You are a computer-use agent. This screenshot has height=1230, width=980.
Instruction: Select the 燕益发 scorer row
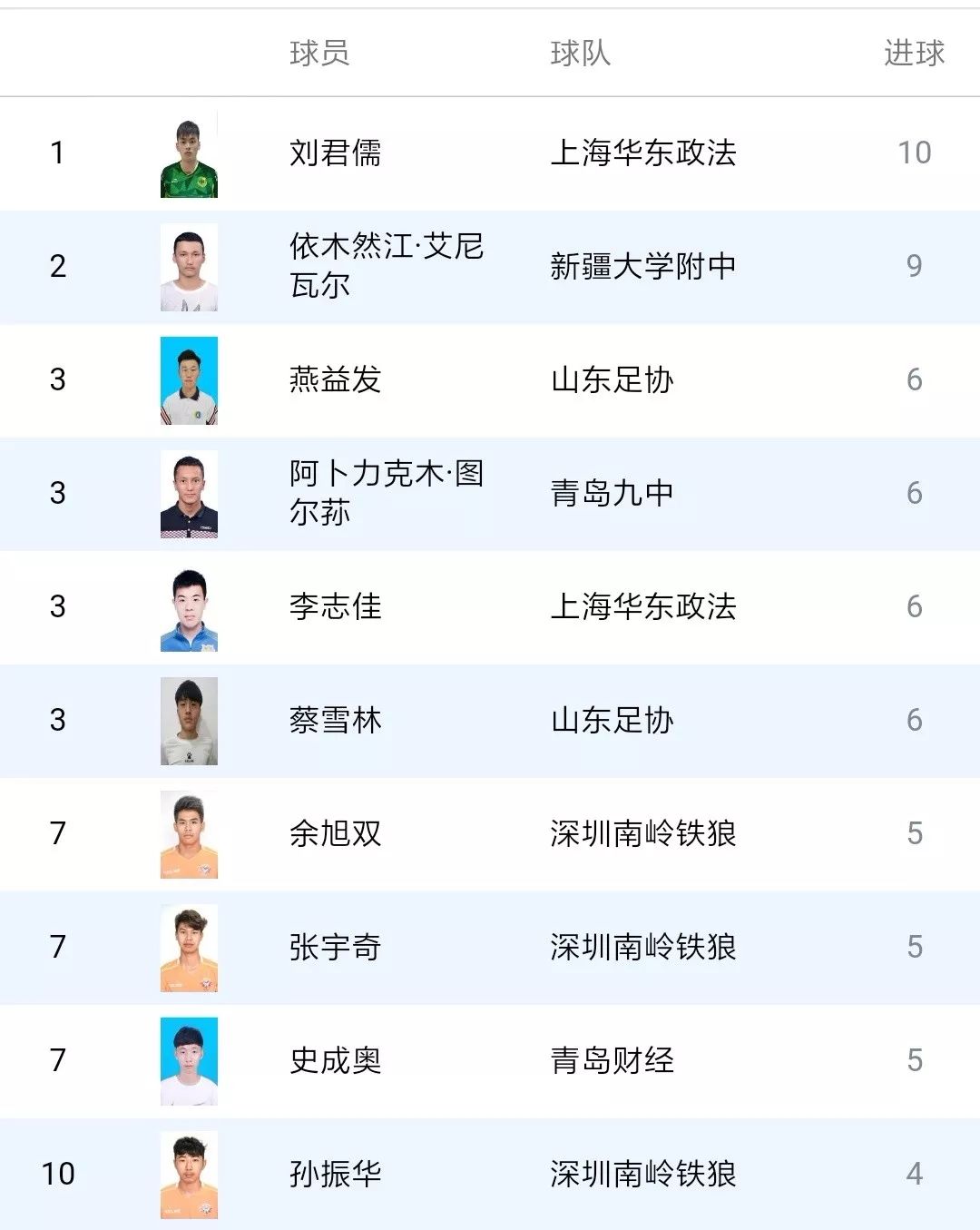point(335,379)
